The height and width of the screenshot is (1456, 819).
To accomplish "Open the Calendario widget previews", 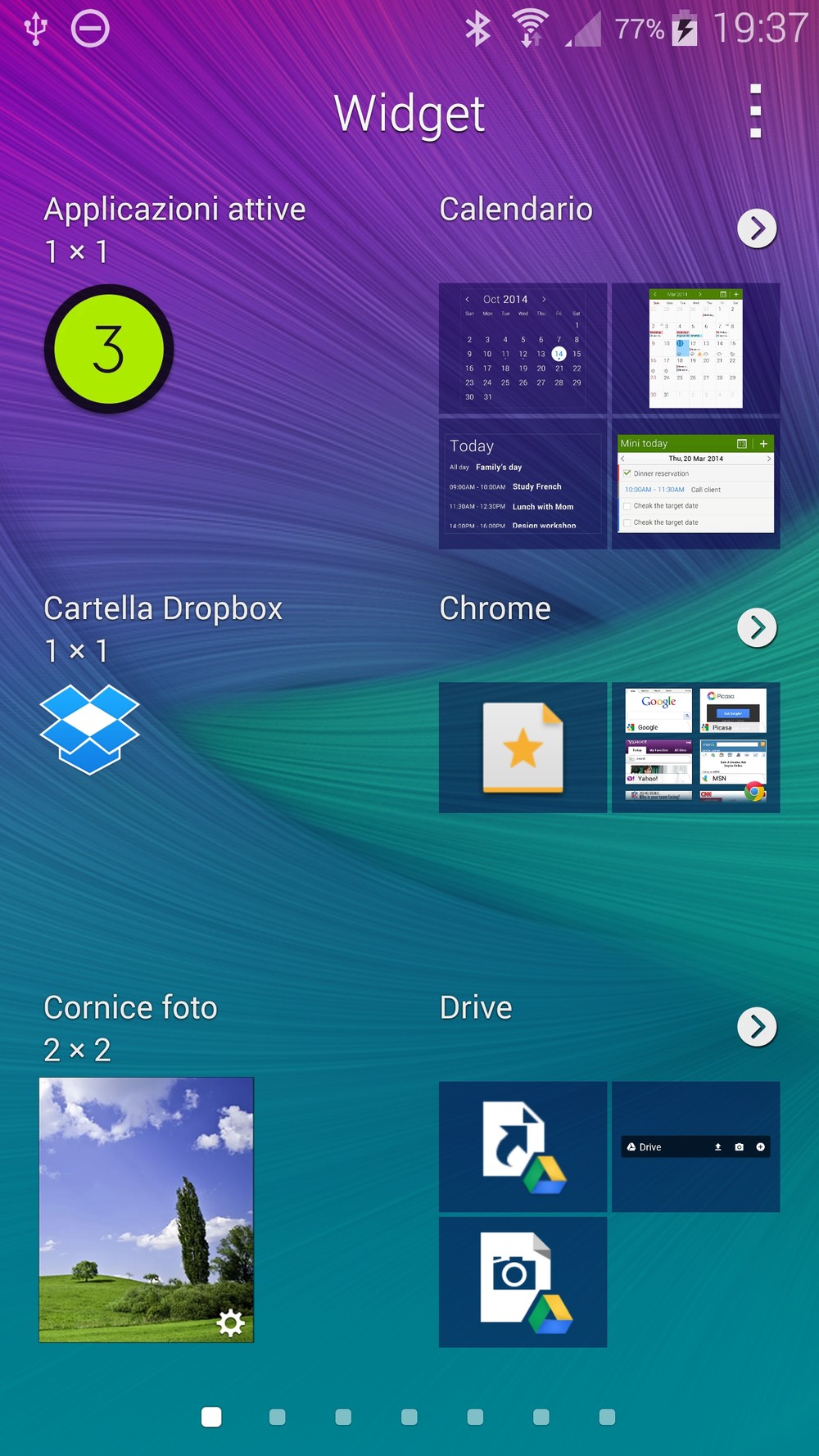I will (x=609, y=416).
